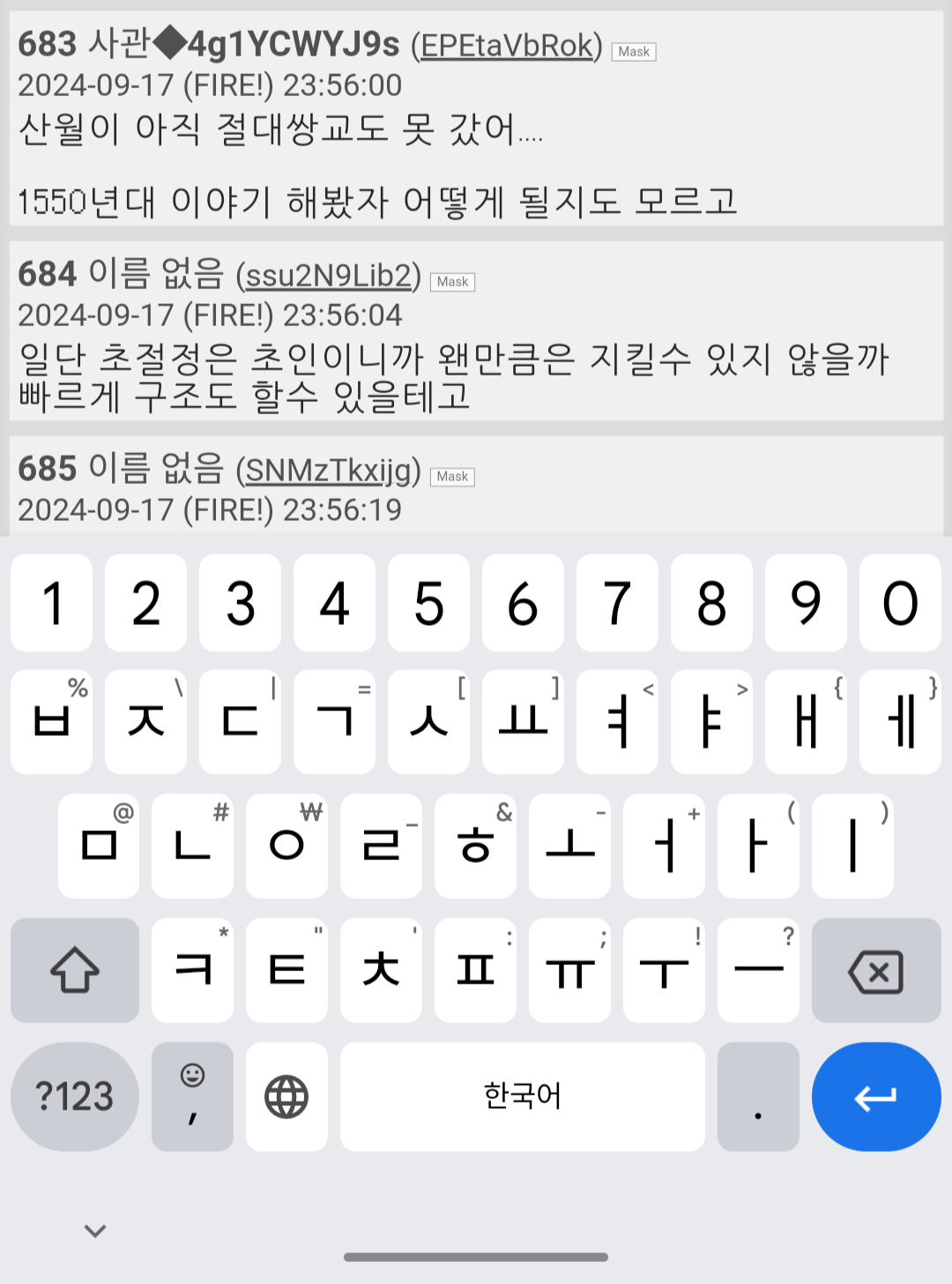This screenshot has width=952, height=1284.
Task: Switch keyboard language with the globe key
Action: 286,1097
